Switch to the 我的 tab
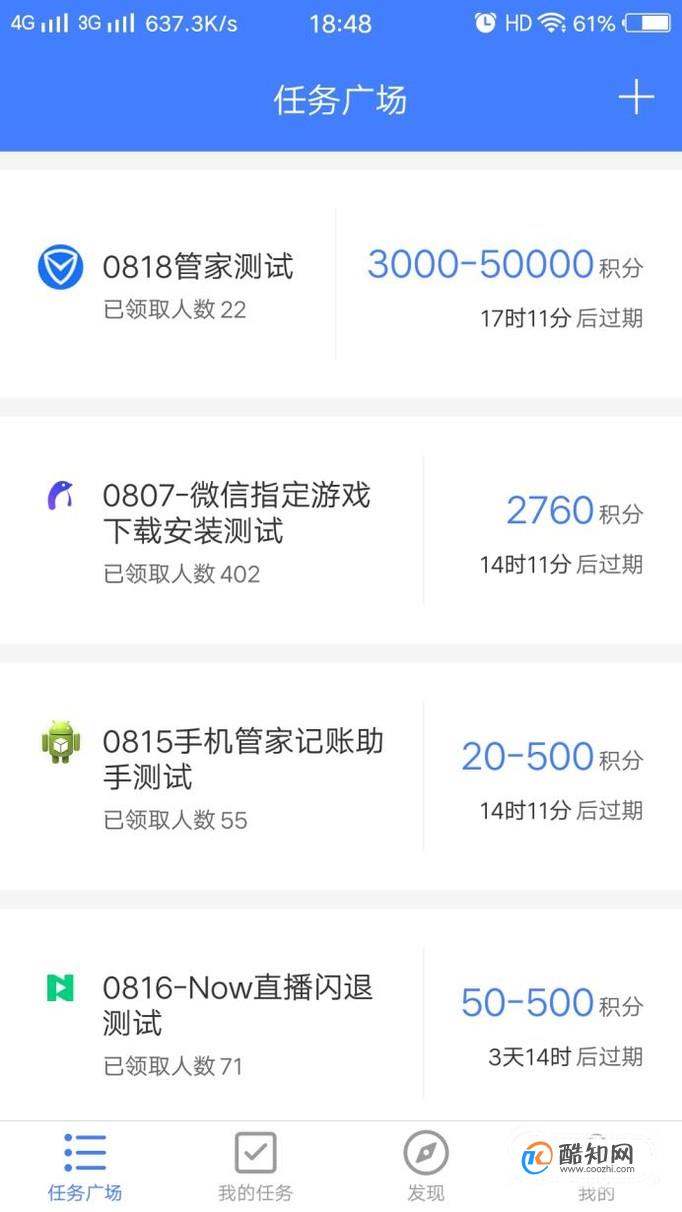 [x=596, y=1167]
